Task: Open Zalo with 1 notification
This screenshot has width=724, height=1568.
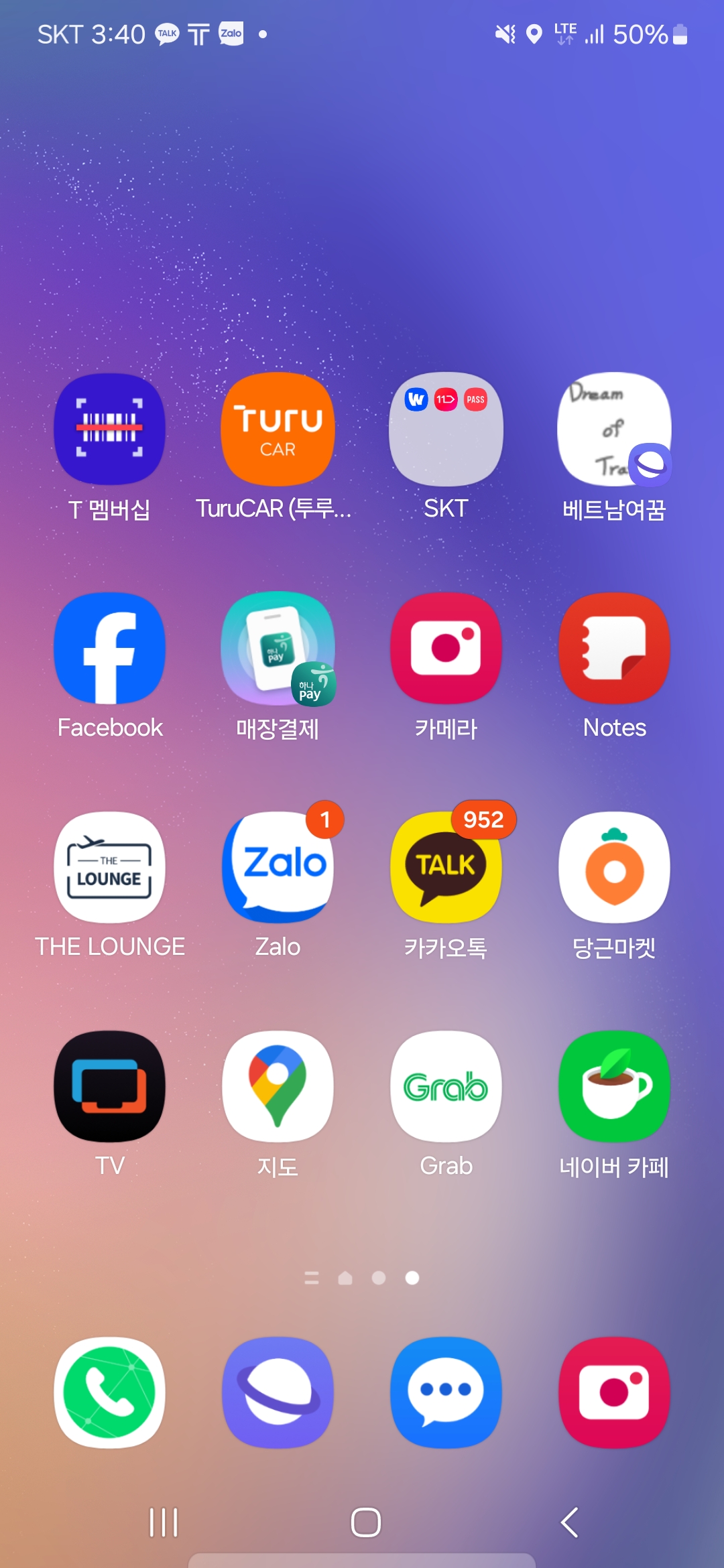Action: pos(278,868)
